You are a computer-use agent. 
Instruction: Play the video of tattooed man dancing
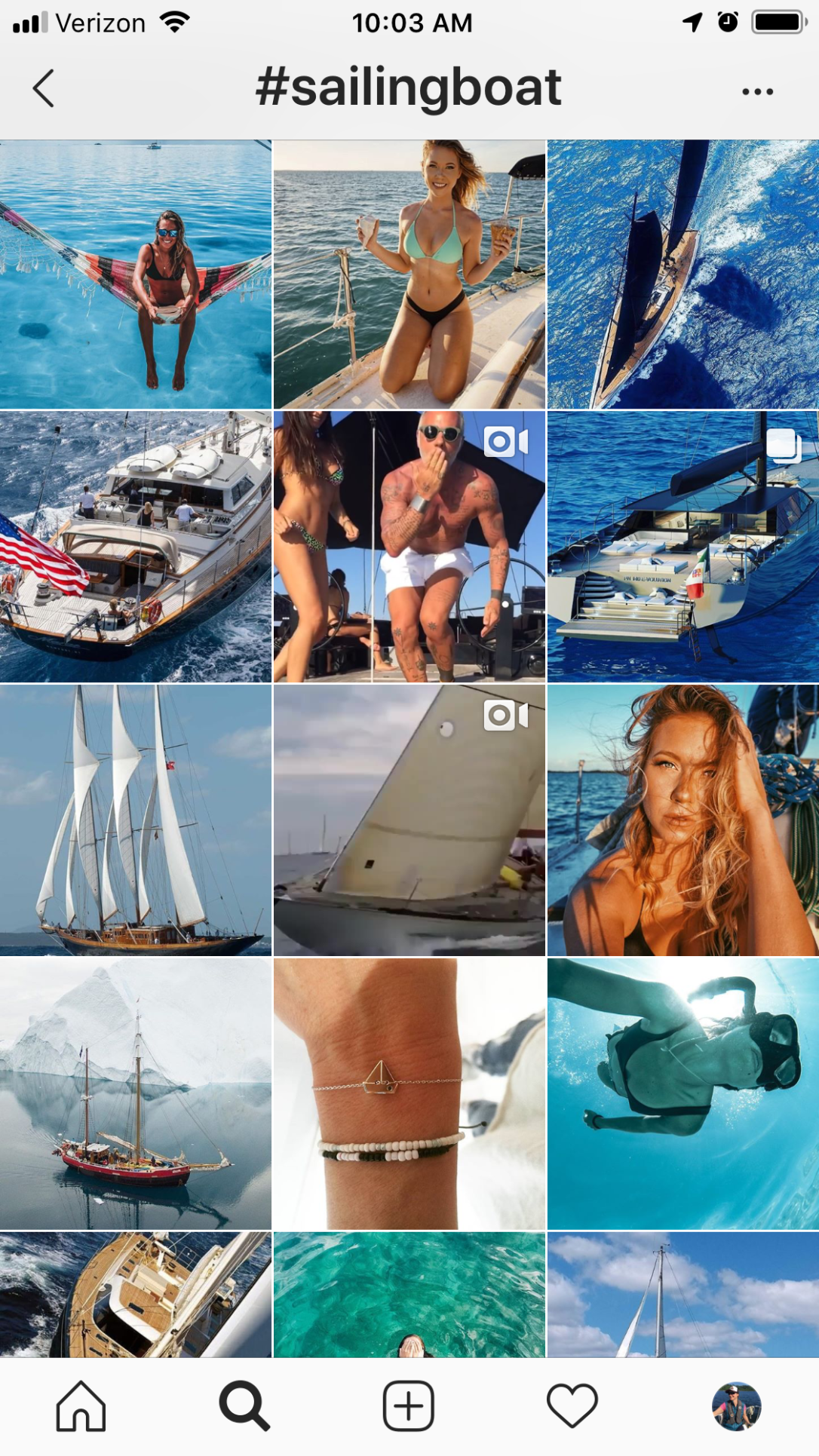[409, 547]
